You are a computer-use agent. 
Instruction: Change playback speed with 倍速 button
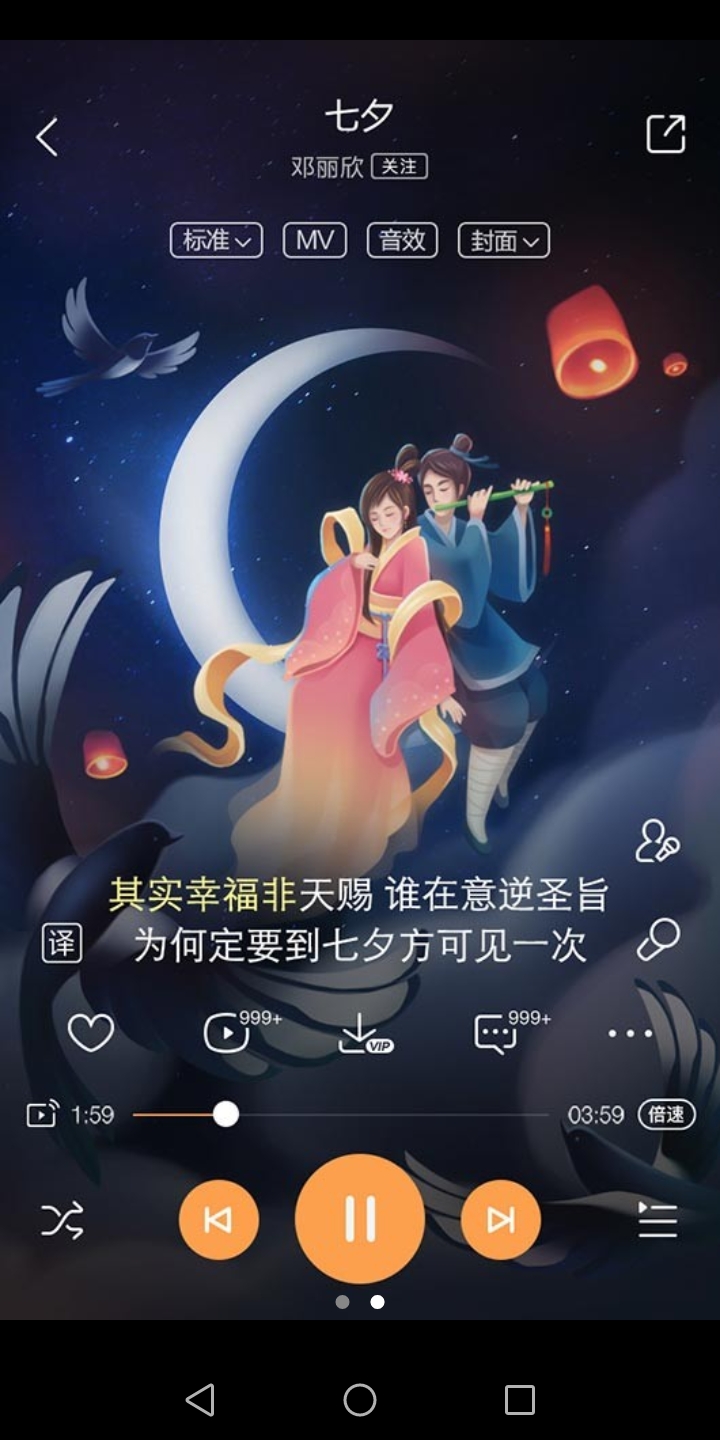pyautogui.click(x=666, y=1114)
